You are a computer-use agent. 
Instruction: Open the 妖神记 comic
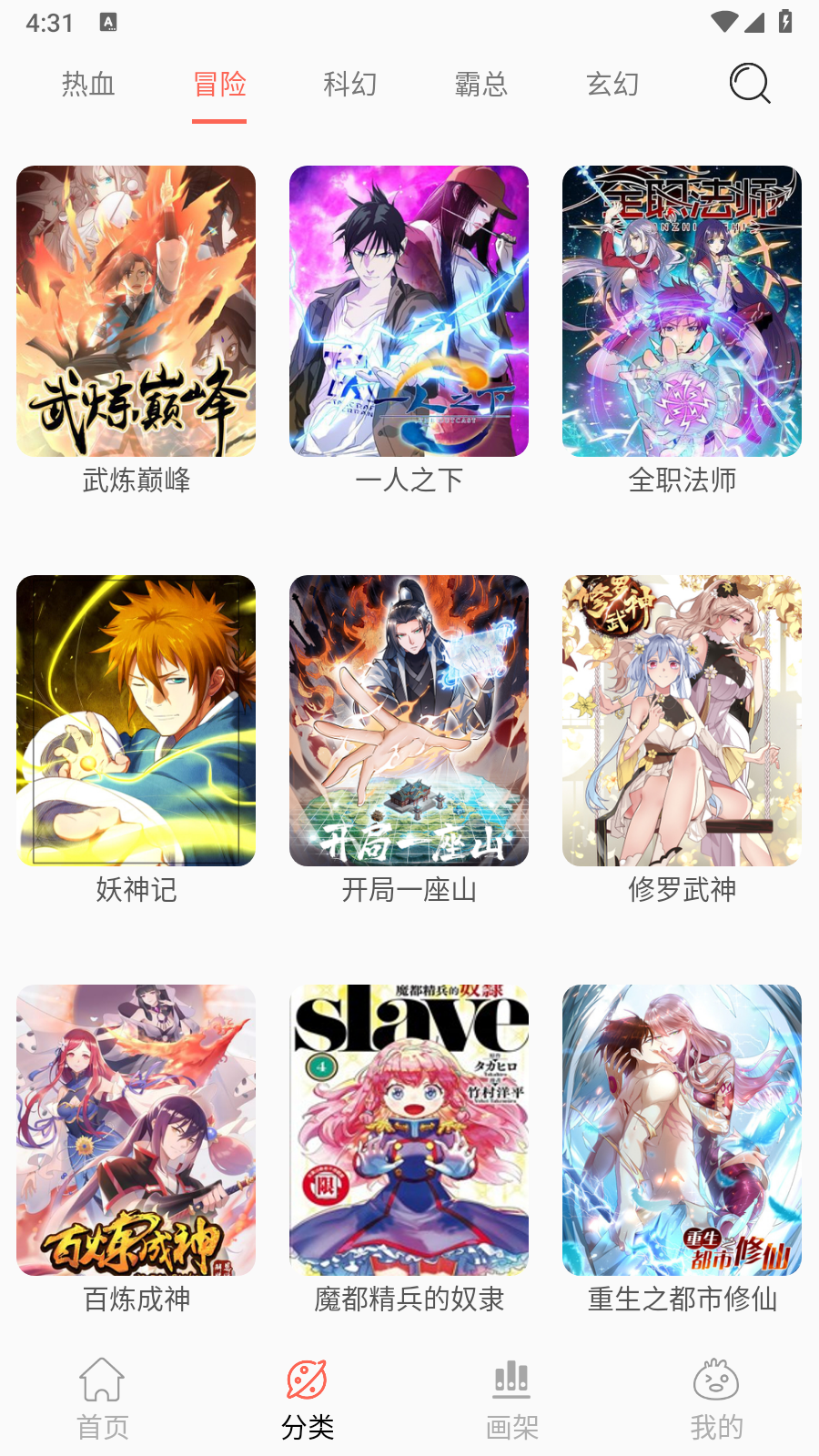136,721
